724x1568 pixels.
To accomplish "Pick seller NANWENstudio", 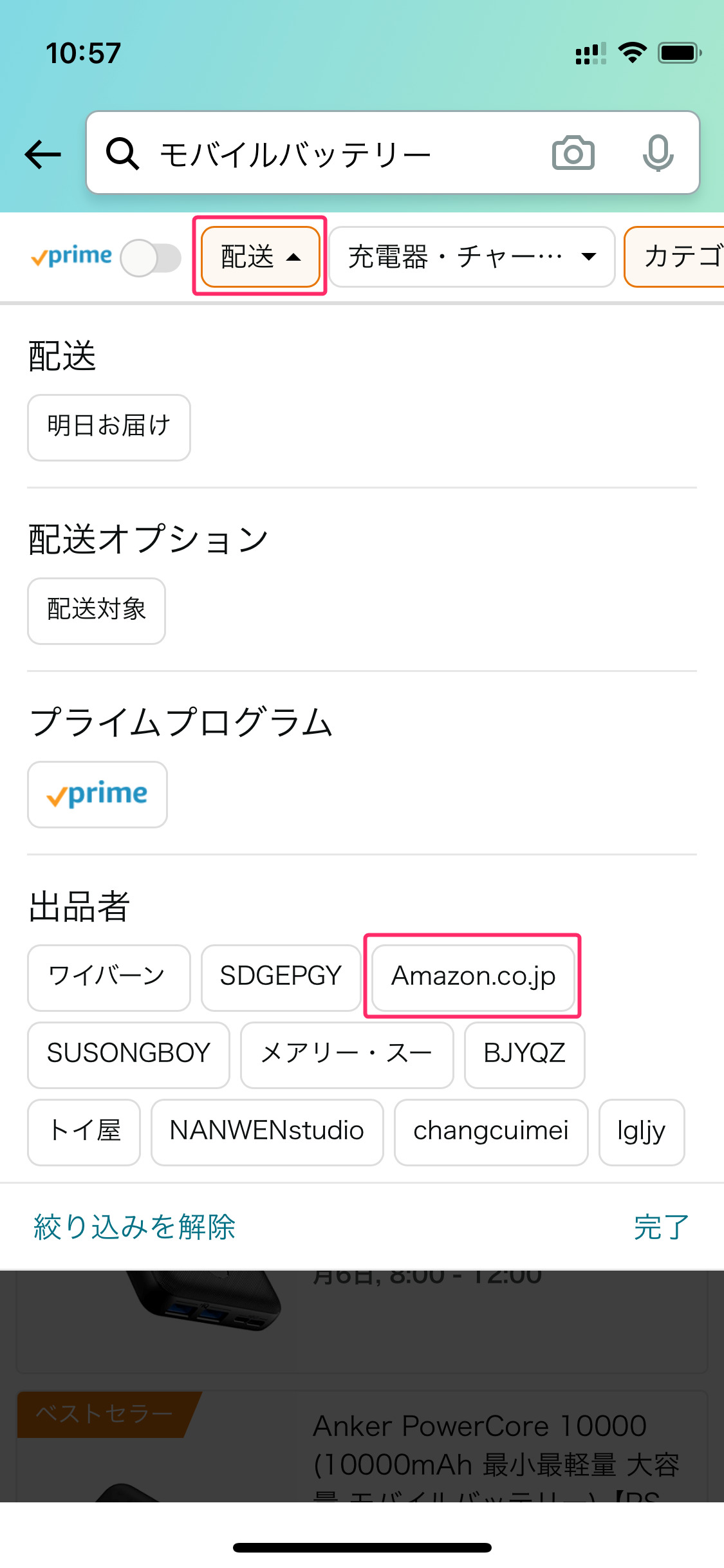I will coord(267,1132).
